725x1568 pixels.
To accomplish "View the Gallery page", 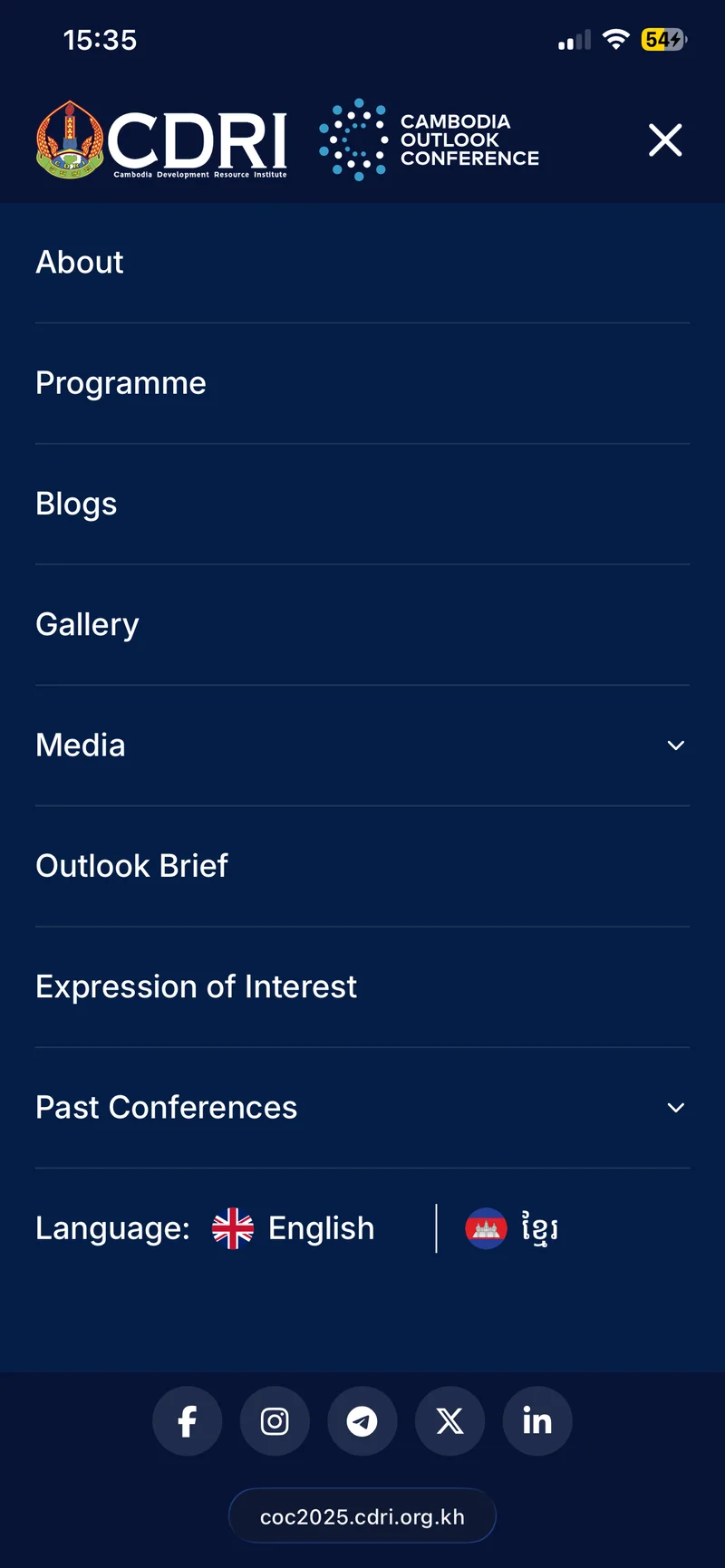I will coord(87,625).
